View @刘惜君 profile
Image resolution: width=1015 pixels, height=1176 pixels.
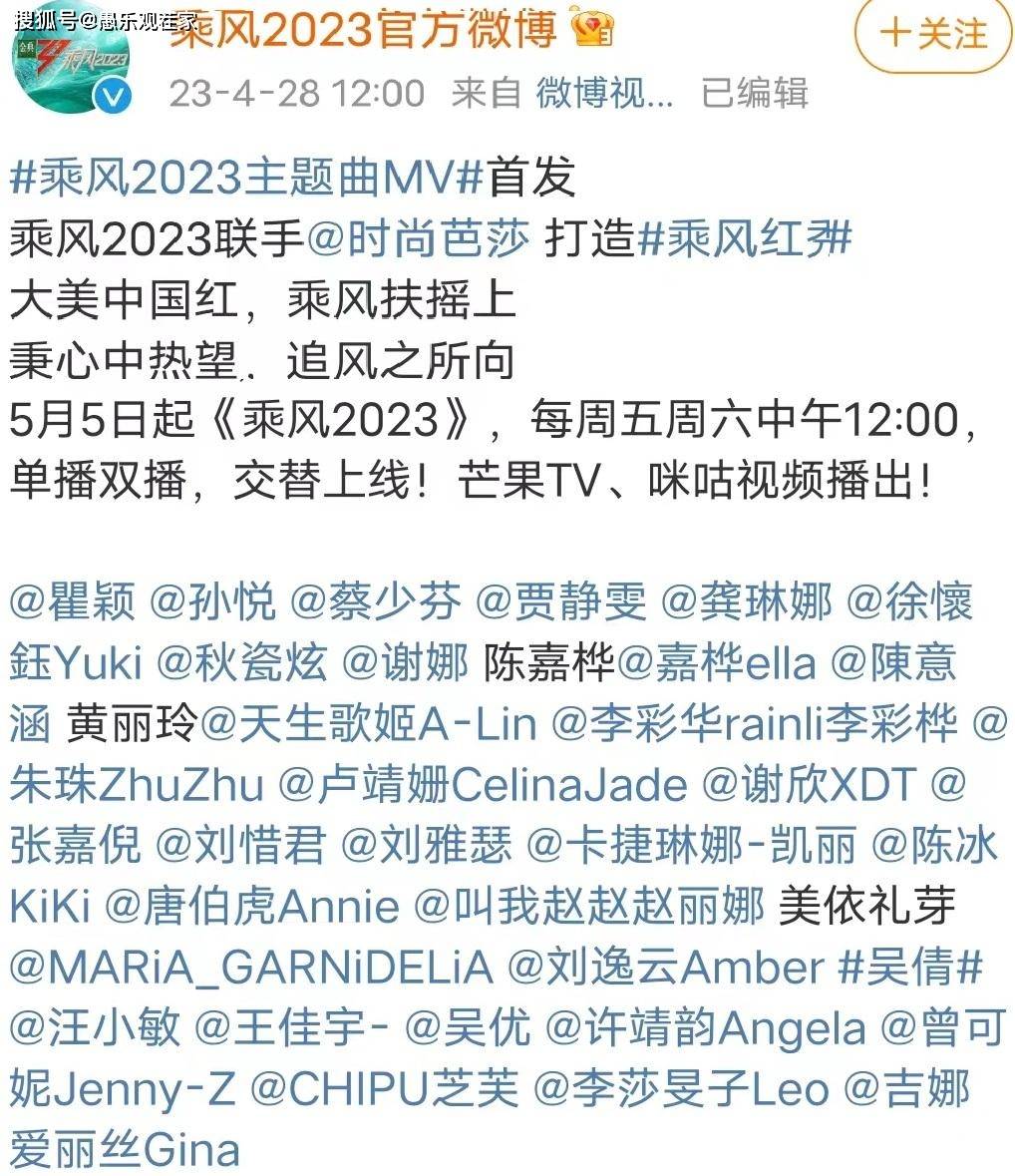(x=241, y=847)
